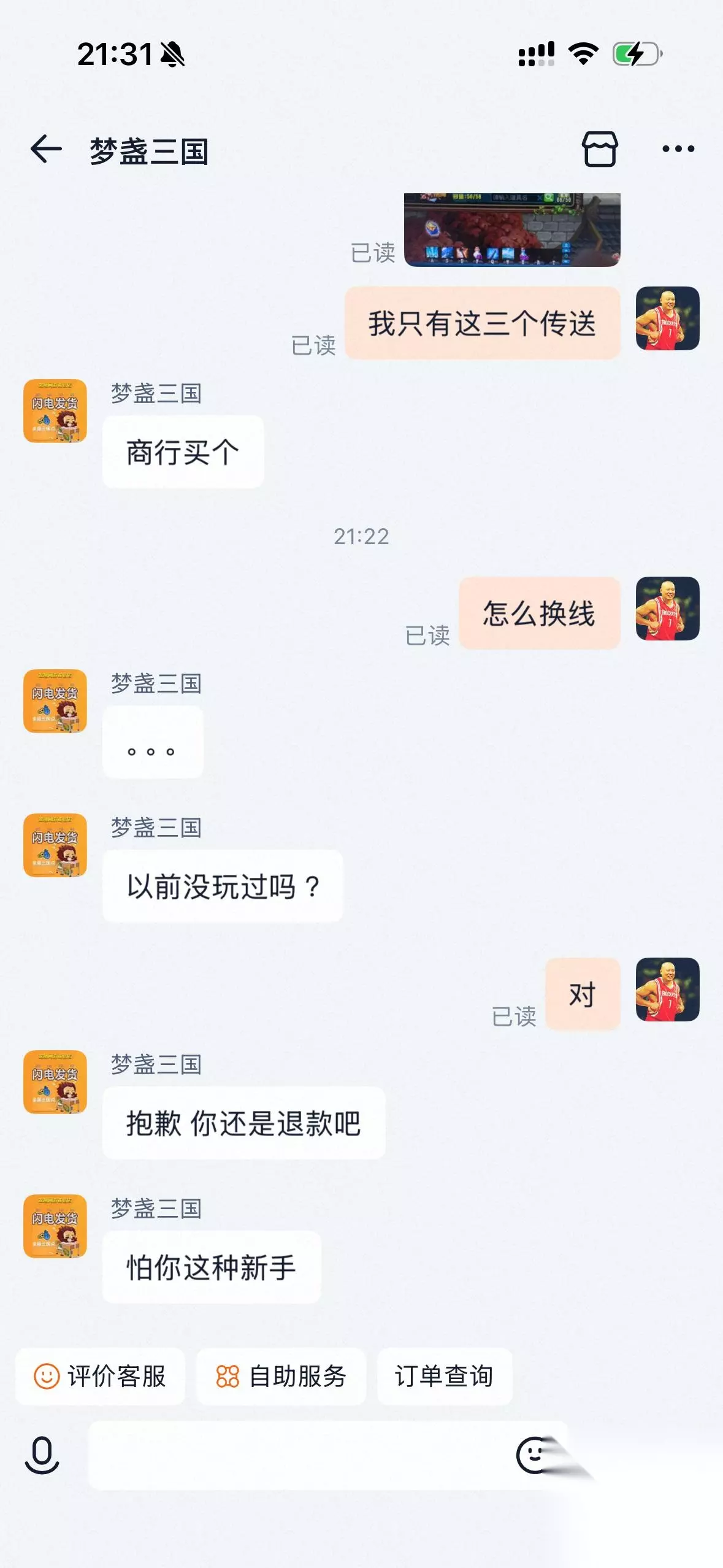Open 自助服务 self-service options
Screen dimensions: 723x1568
point(281,1376)
